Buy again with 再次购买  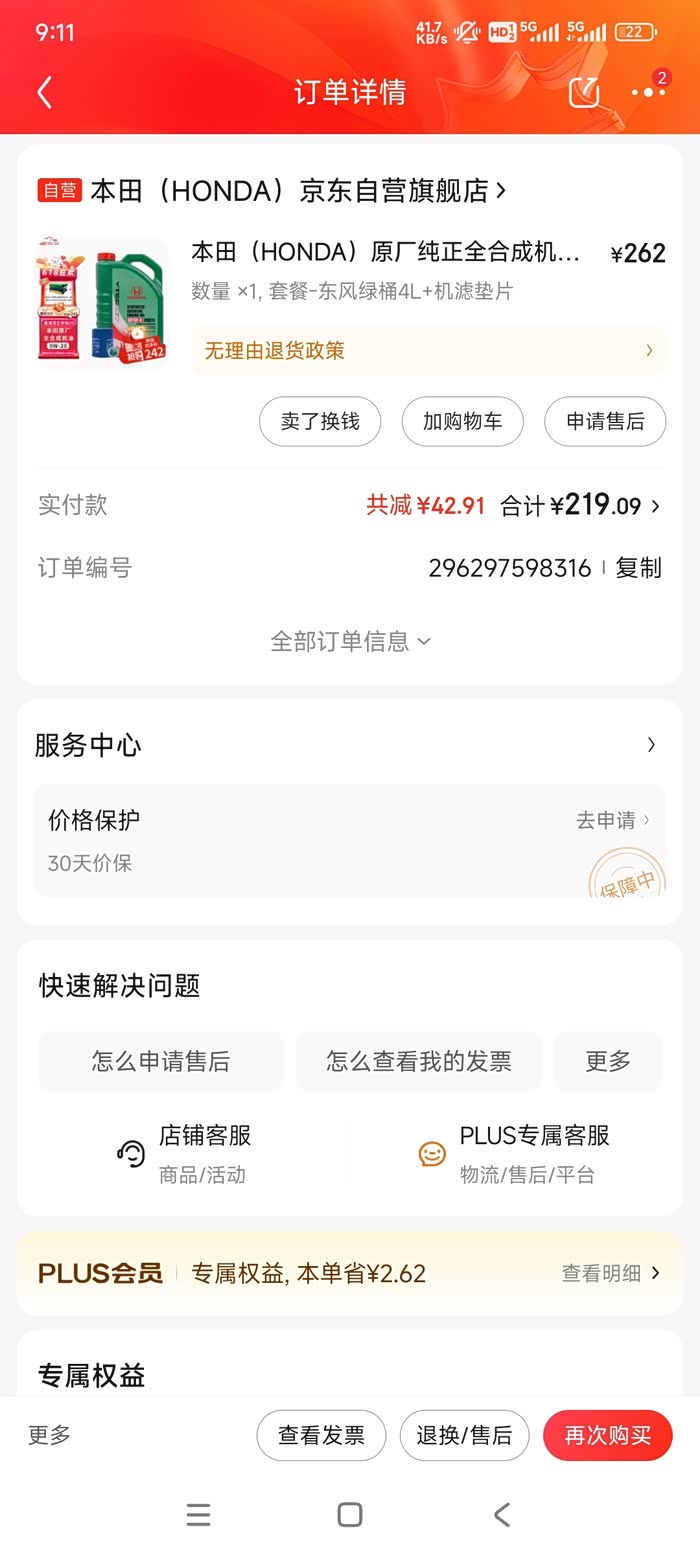607,1436
